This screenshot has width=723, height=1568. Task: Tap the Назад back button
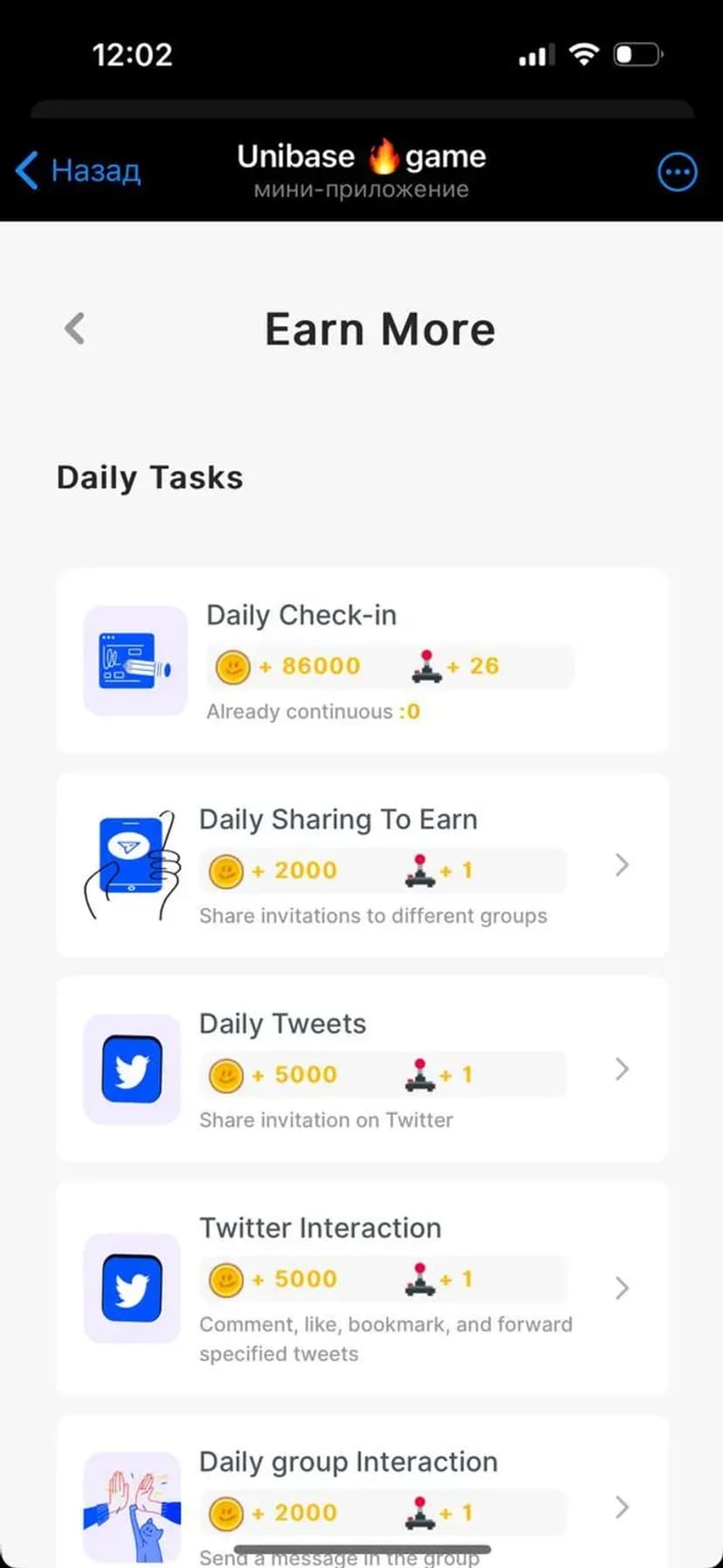(x=79, y=170)
